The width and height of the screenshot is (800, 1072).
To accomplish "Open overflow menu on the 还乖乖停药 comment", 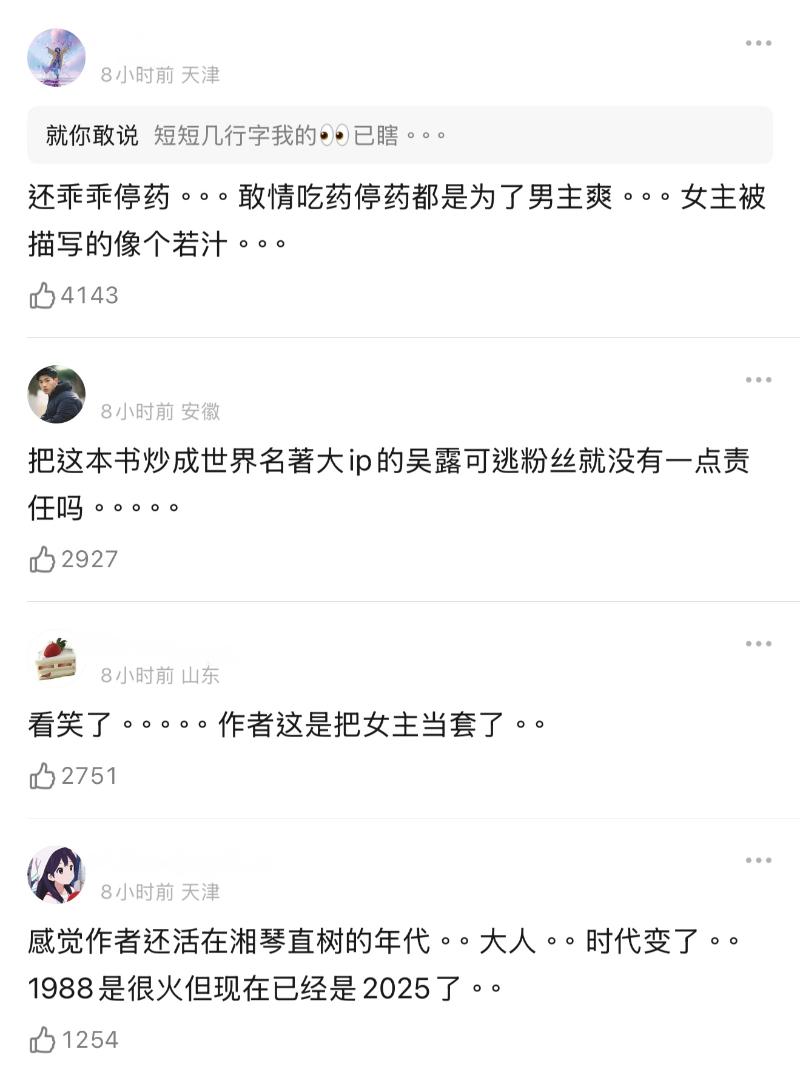I will (758, 43).
